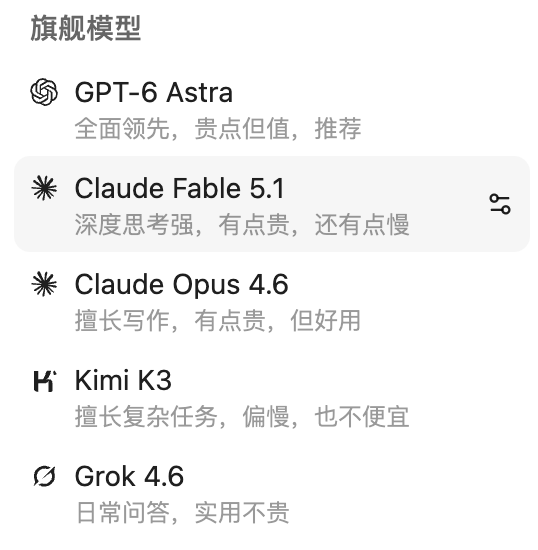Select Grok 4.6 for daily Q&A

272,492
